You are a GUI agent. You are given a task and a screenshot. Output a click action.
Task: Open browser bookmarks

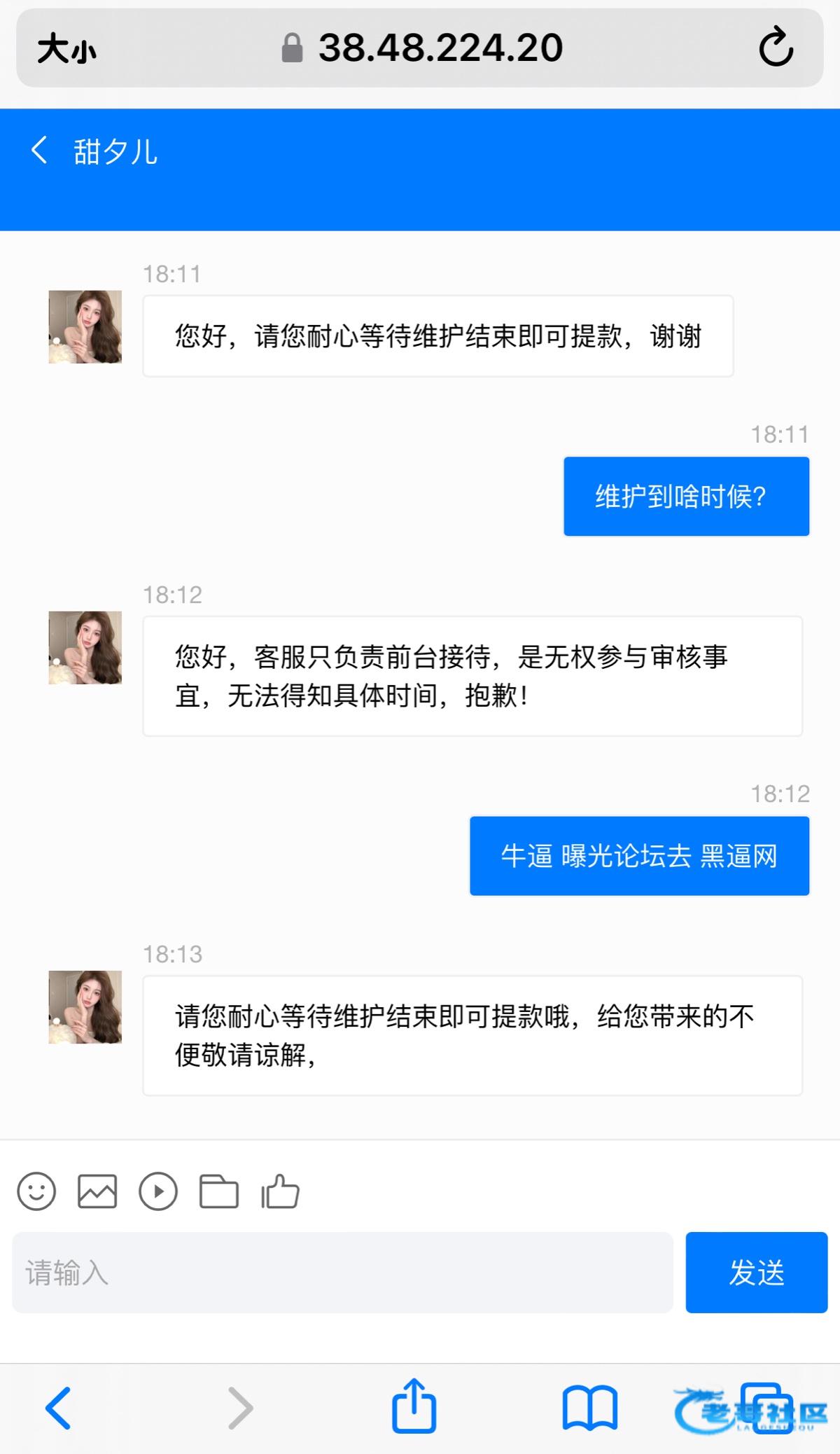(589, 1408)
